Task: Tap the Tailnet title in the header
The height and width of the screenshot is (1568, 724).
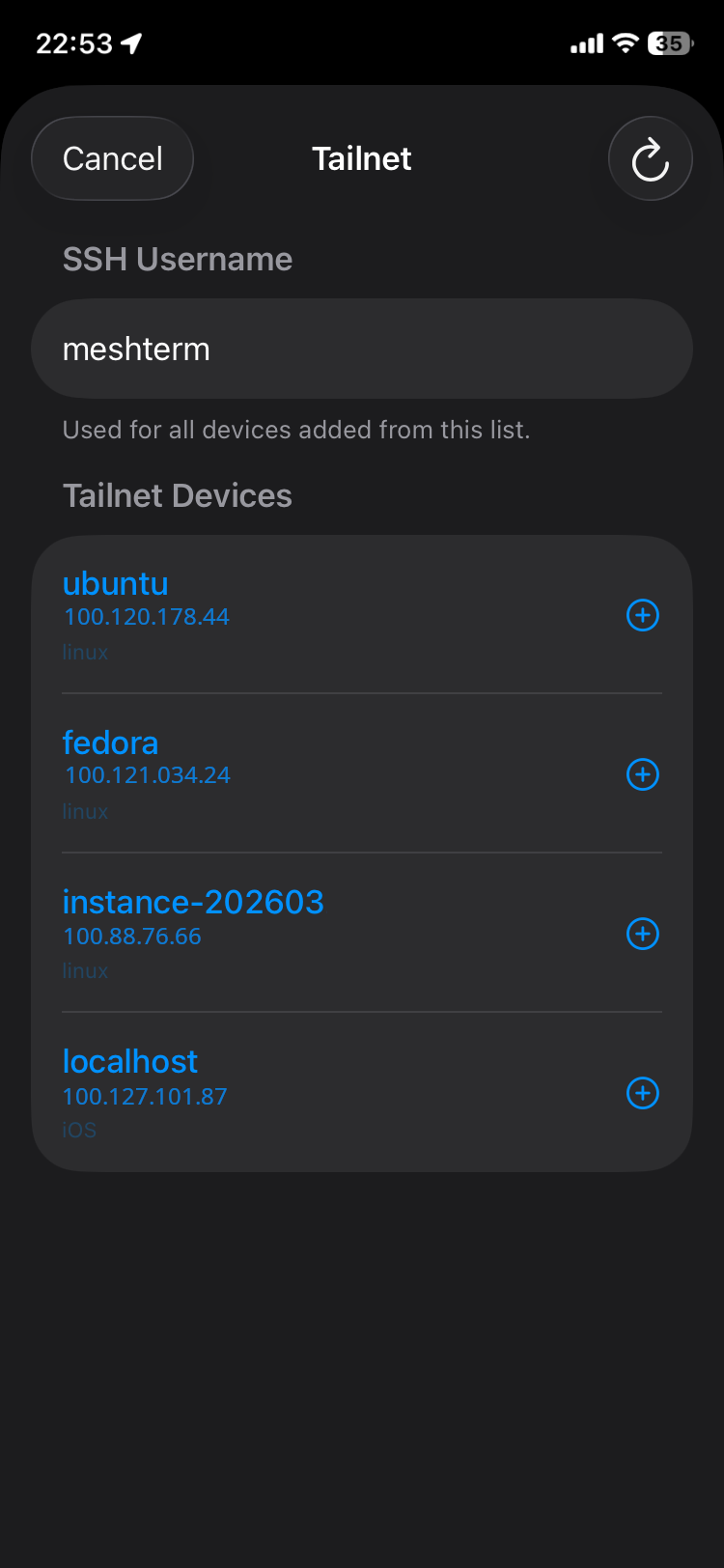Action: click(362, 158)
